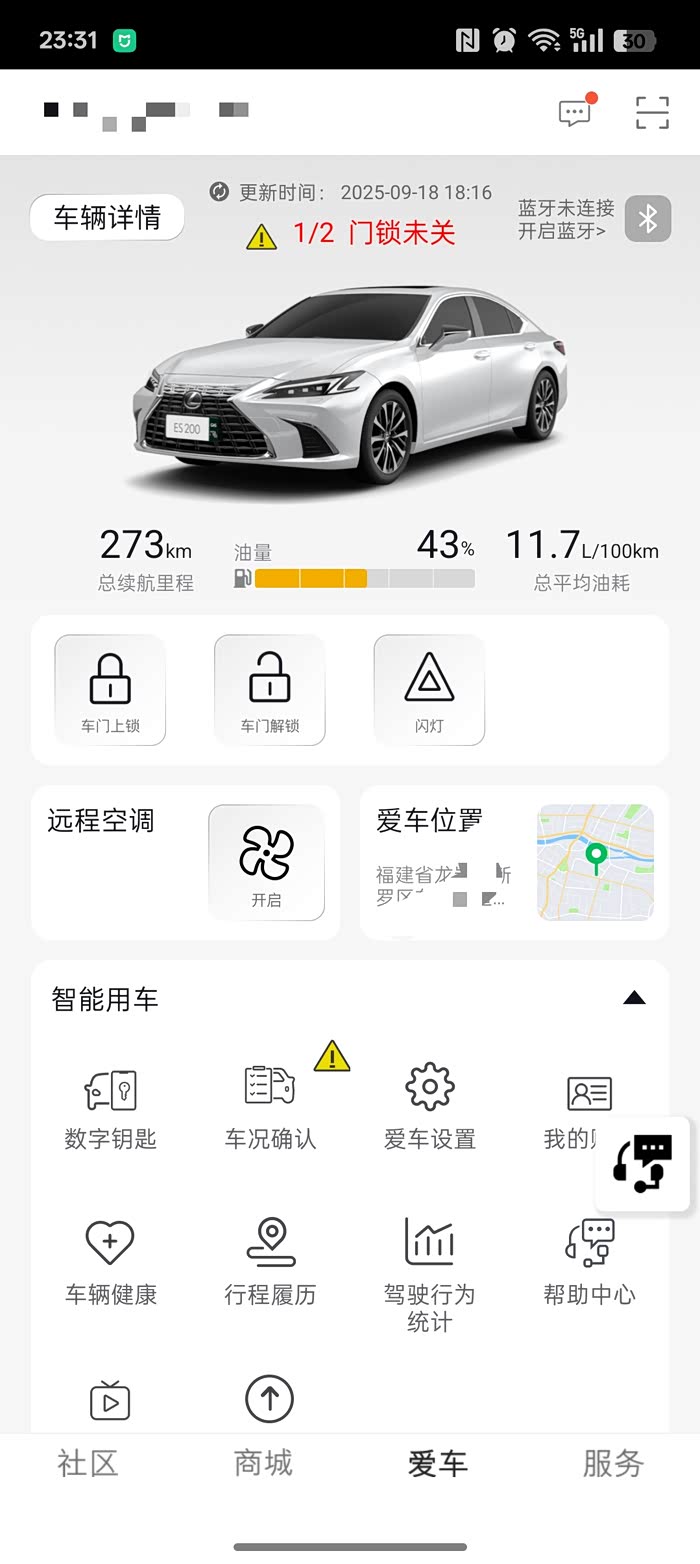Open the 爱车位置 map thumbnail
This screenshot has width=700, height=1564.
click(x=596, y=862)
